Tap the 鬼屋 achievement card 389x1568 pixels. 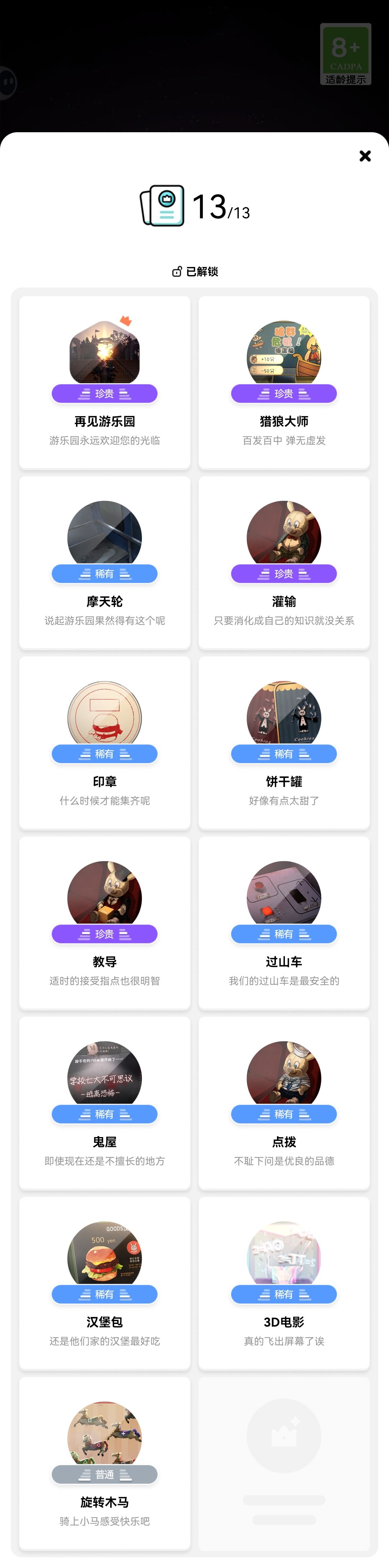click(105, 1102)
